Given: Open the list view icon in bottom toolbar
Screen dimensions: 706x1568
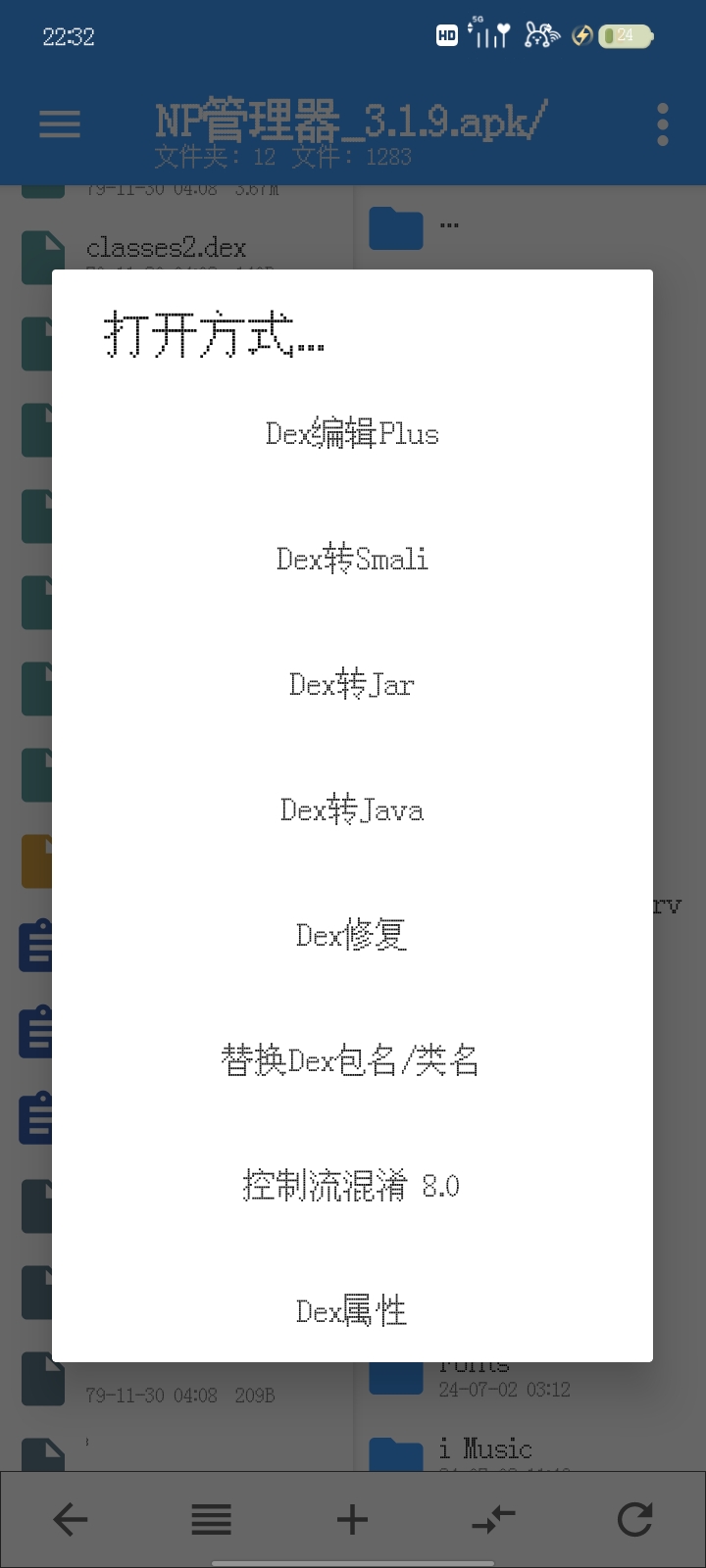Looking at the screenshot, I should click(x=212, y=1520).
